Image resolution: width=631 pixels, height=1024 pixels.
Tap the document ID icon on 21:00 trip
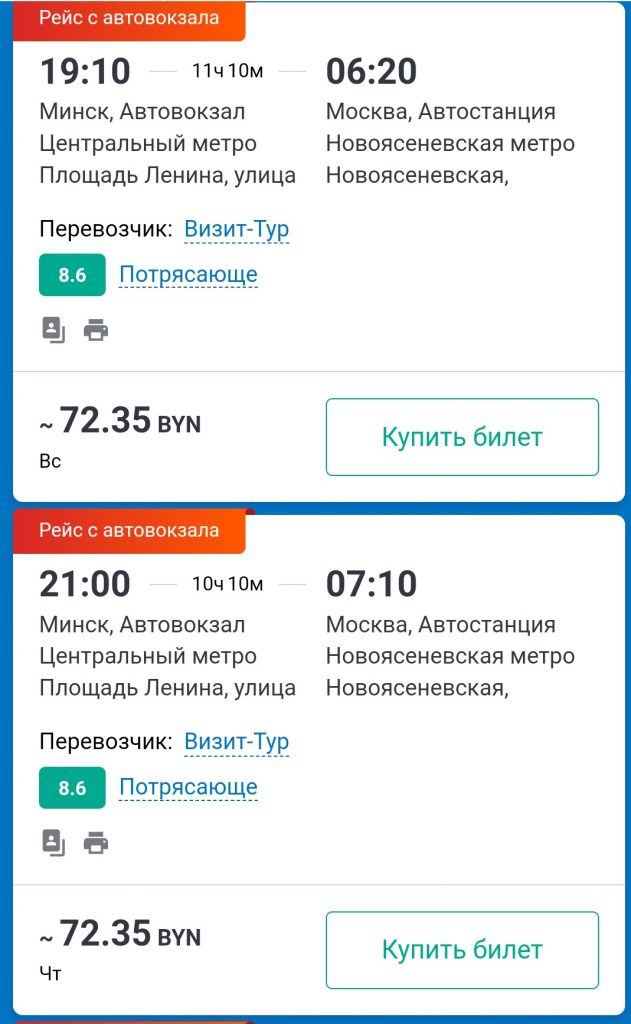(53, 843)
